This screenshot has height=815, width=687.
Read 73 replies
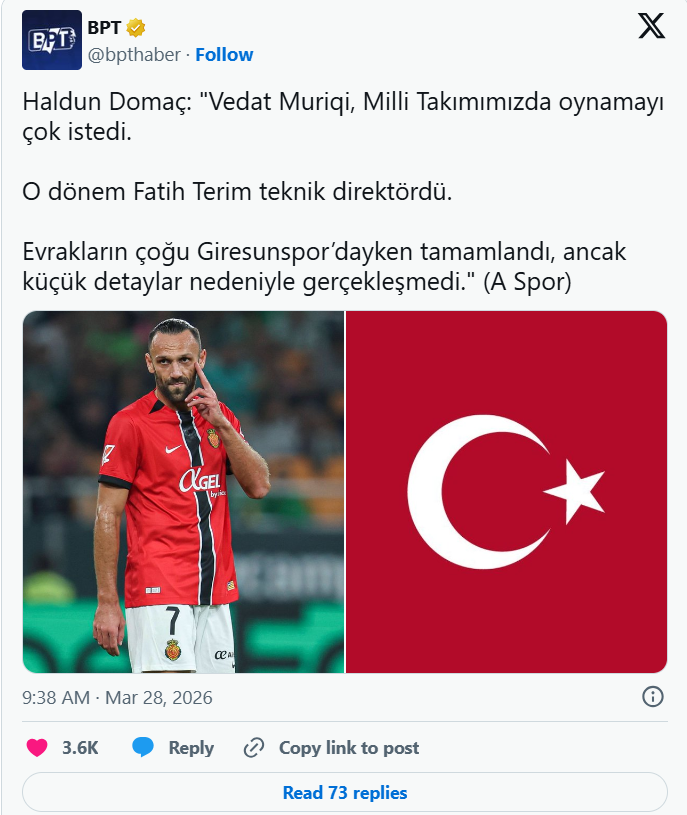point(344,793)
